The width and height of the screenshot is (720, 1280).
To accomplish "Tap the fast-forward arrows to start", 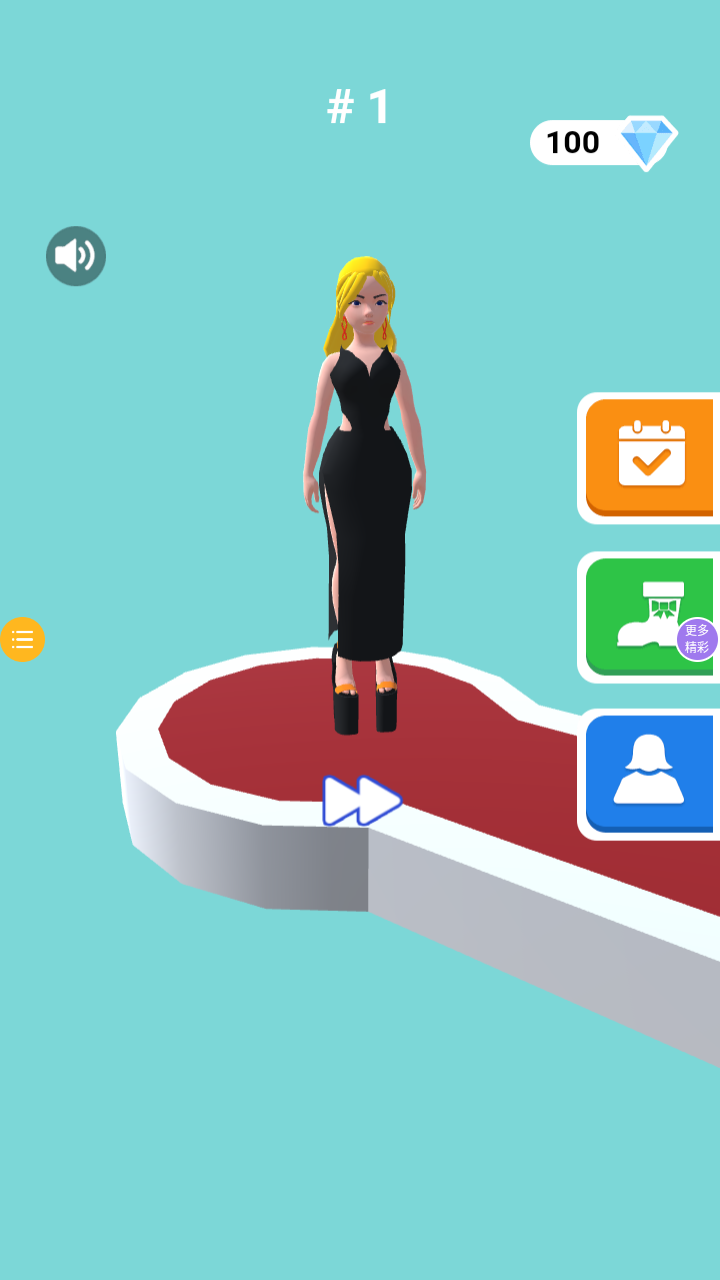I will click(x=361, y=801).
